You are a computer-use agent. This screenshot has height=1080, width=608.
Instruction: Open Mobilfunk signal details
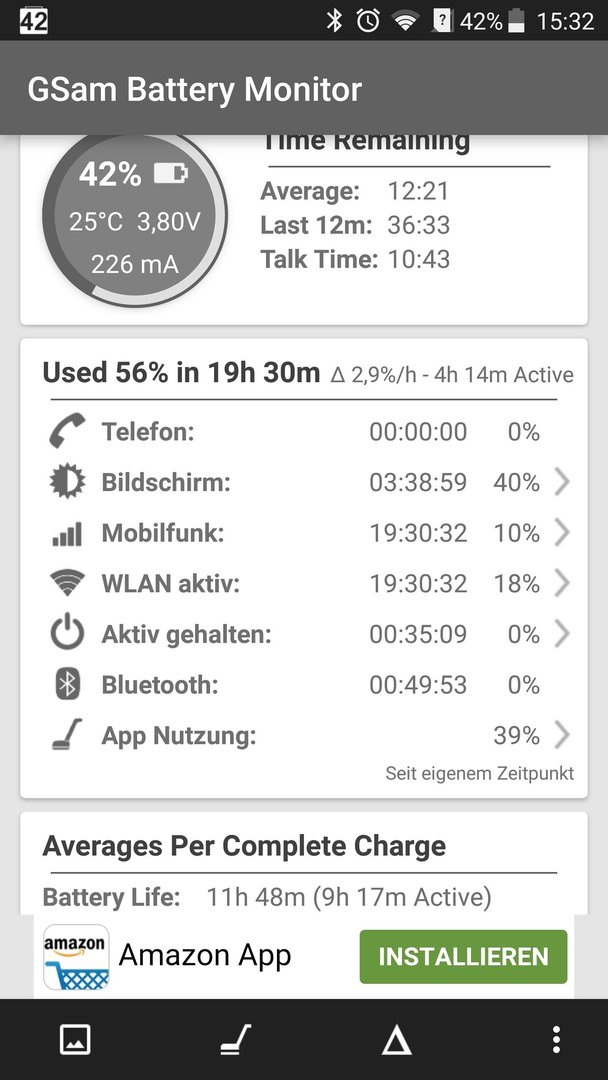click(x=304, y=533)
